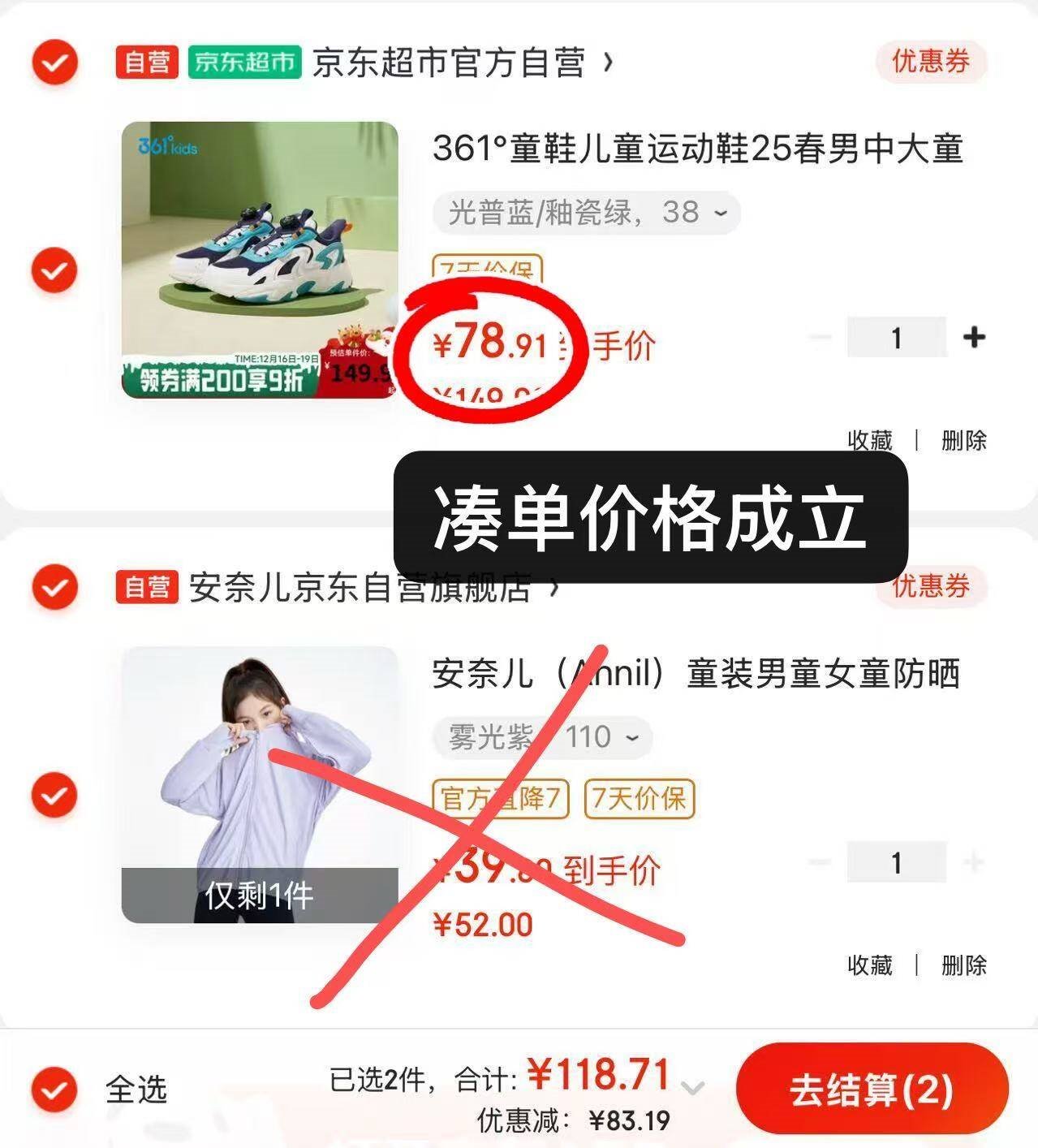Remove the 安奈儿 jacket with 删除
Image resolution: width=1038 pixels, height=1148 pixels.
963,965
